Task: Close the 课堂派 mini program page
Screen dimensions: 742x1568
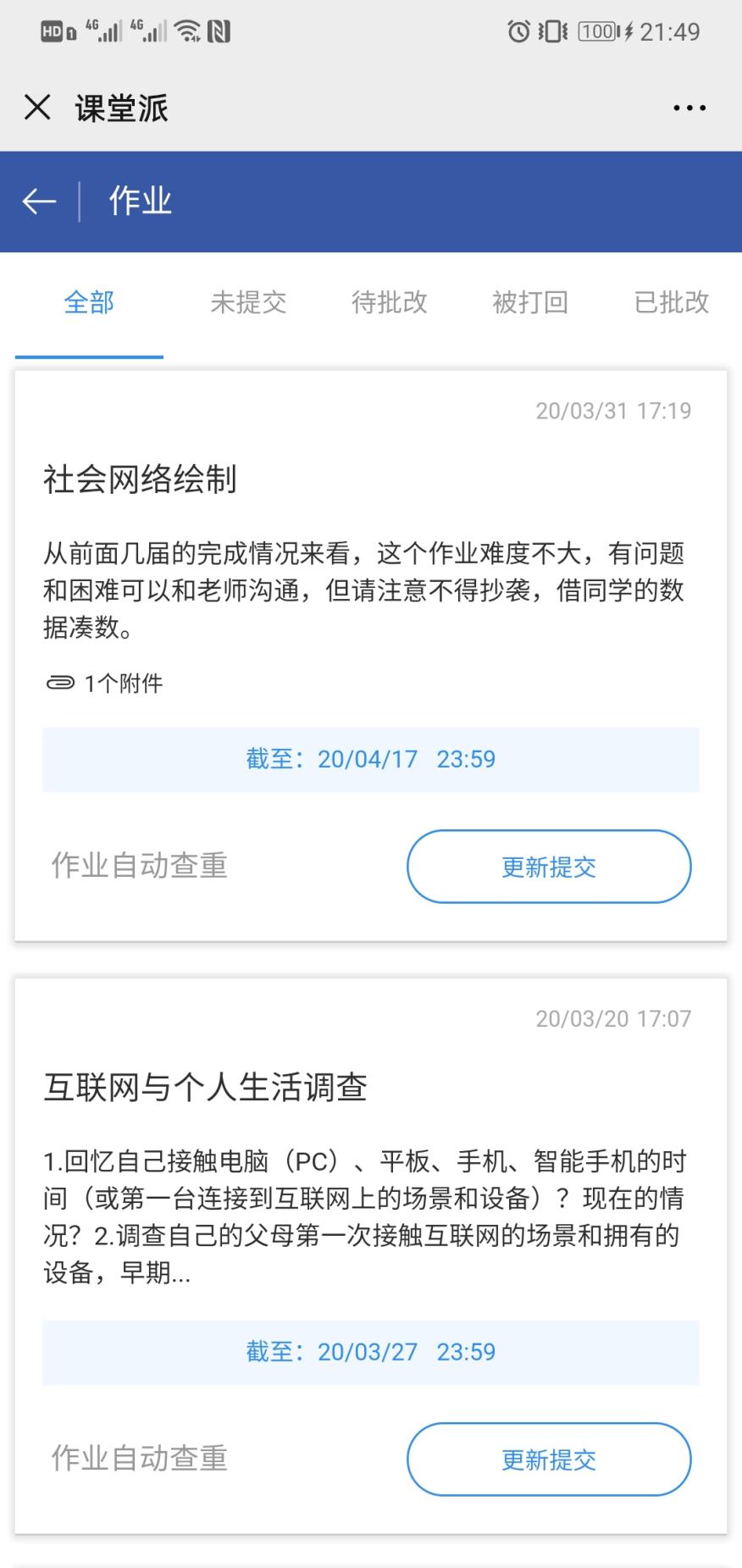Action: pyautogui.click(x=37, y=108)
